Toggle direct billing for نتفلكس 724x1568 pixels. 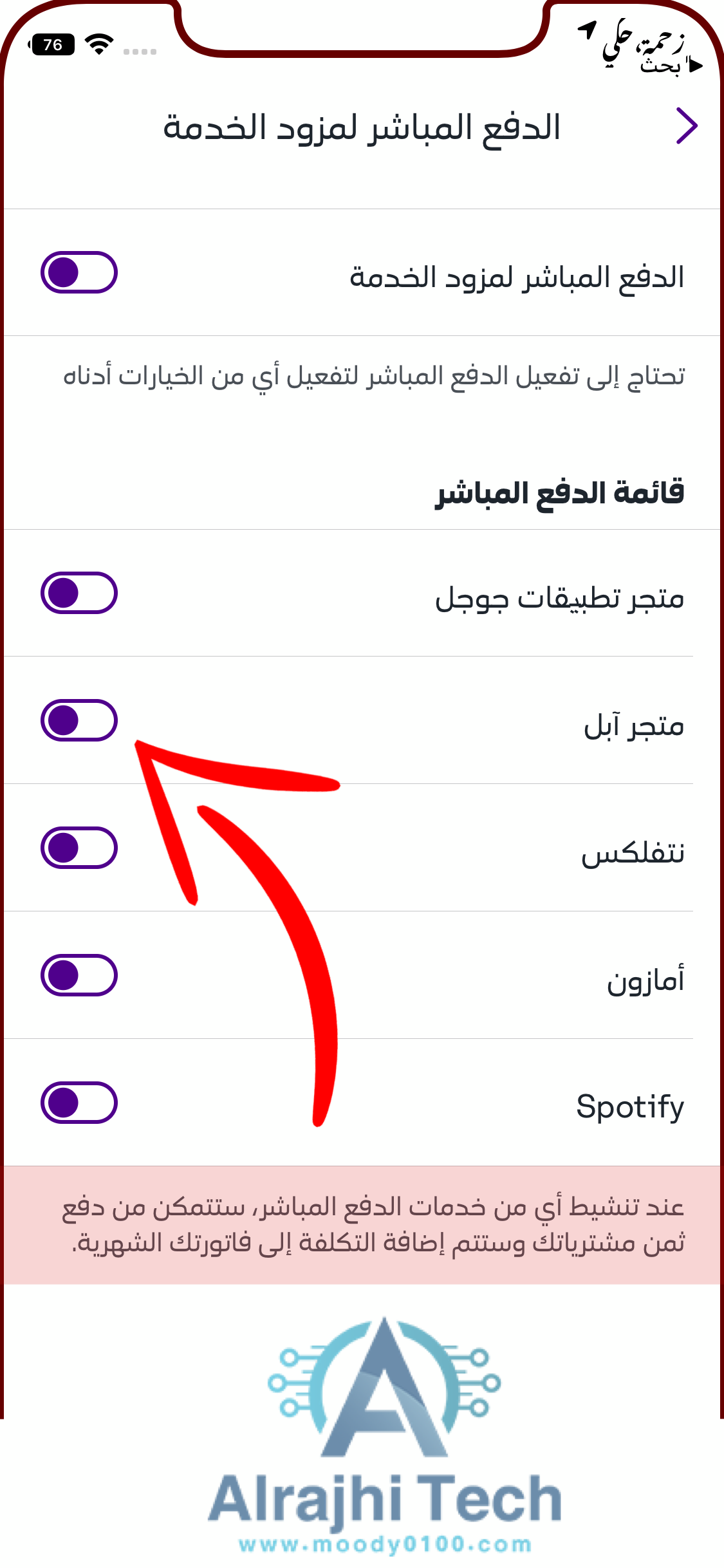click(x=79, y=848)
